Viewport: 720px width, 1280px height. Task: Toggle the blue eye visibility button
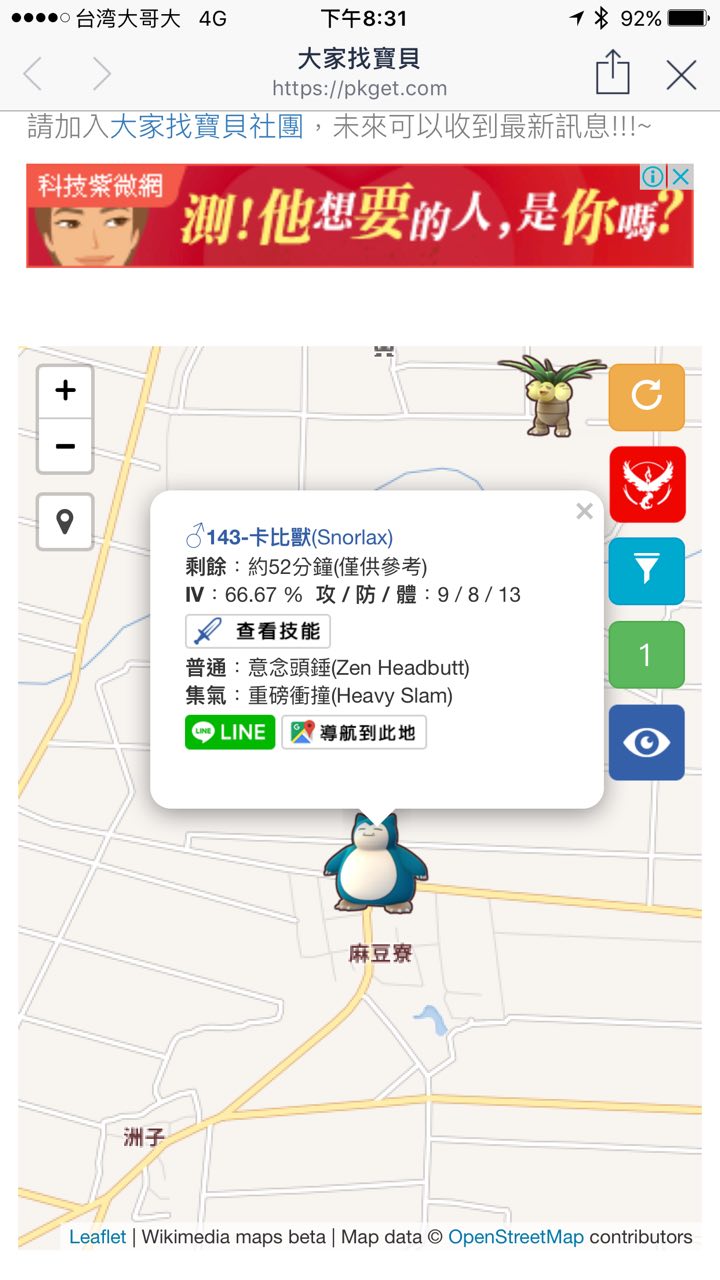[646, 742]
